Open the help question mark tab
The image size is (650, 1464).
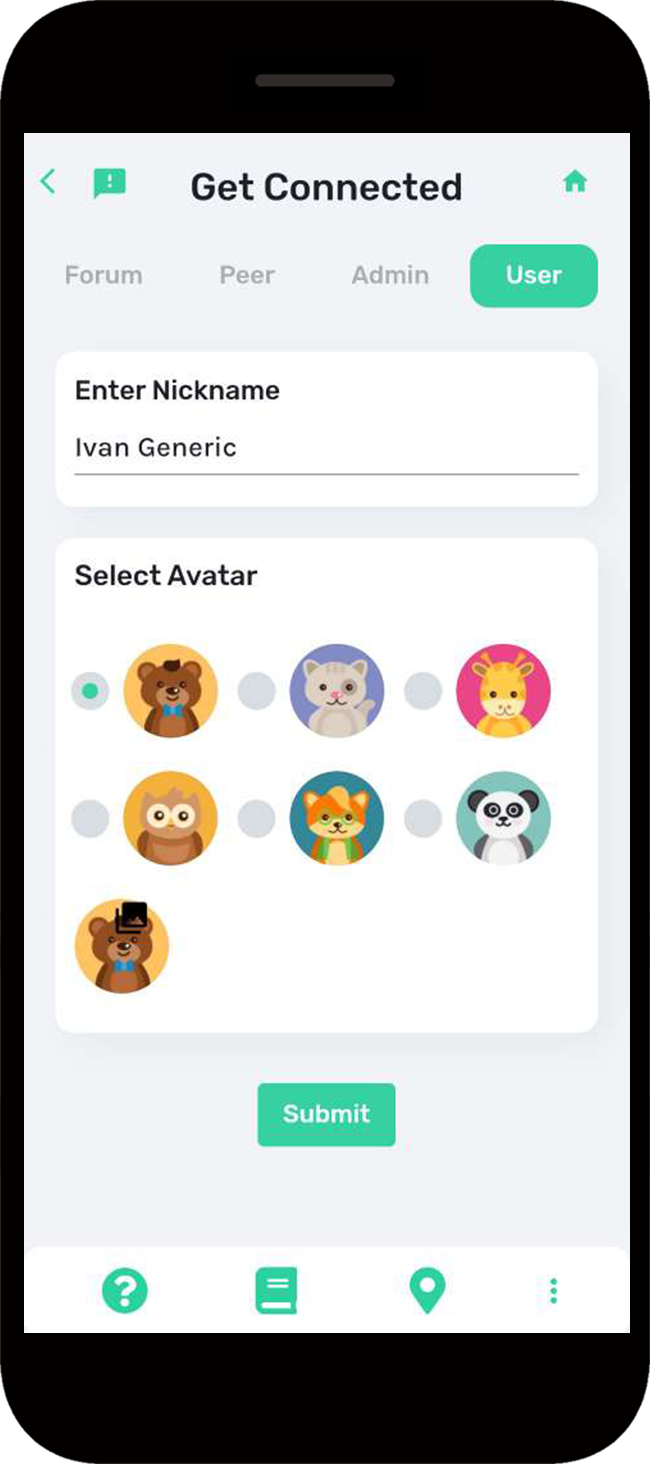(125, 1291)
